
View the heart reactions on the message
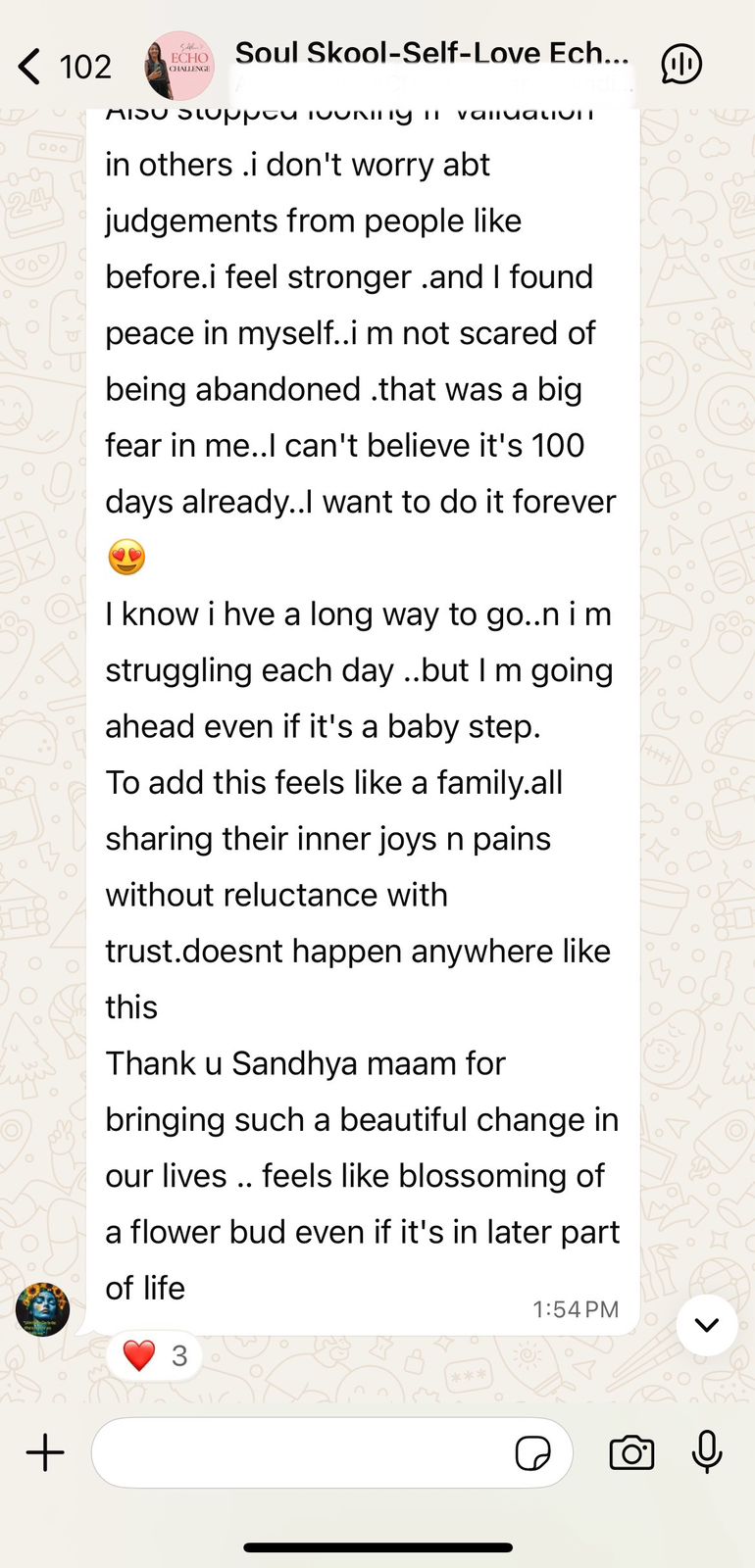[154, 1355]
